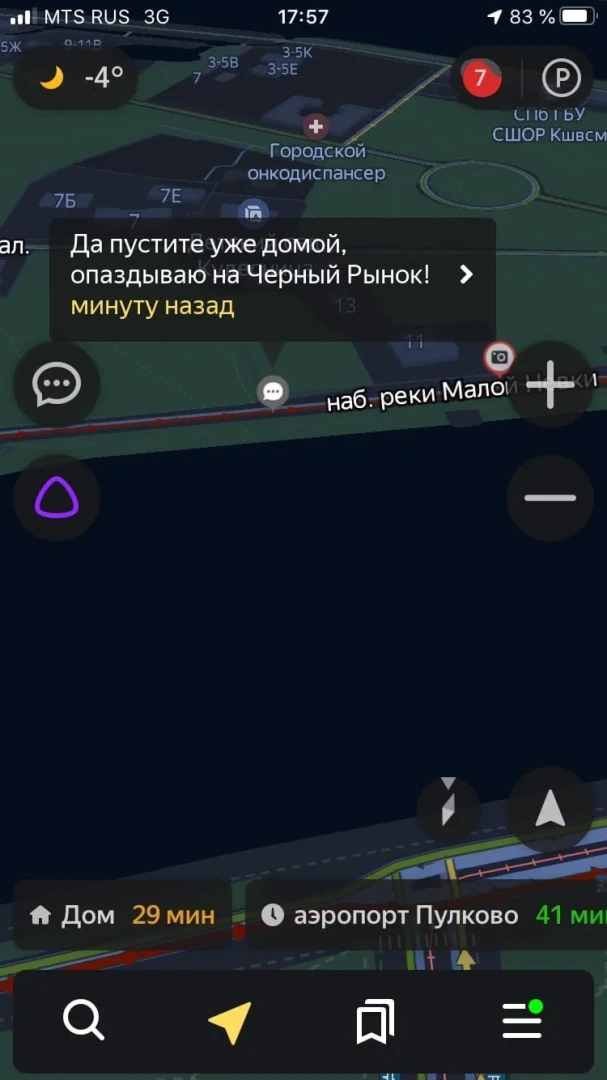Screen dimensions: 607x1080
Task: Open the road chat speech bubble button
Action: click(x=56, y=384)
